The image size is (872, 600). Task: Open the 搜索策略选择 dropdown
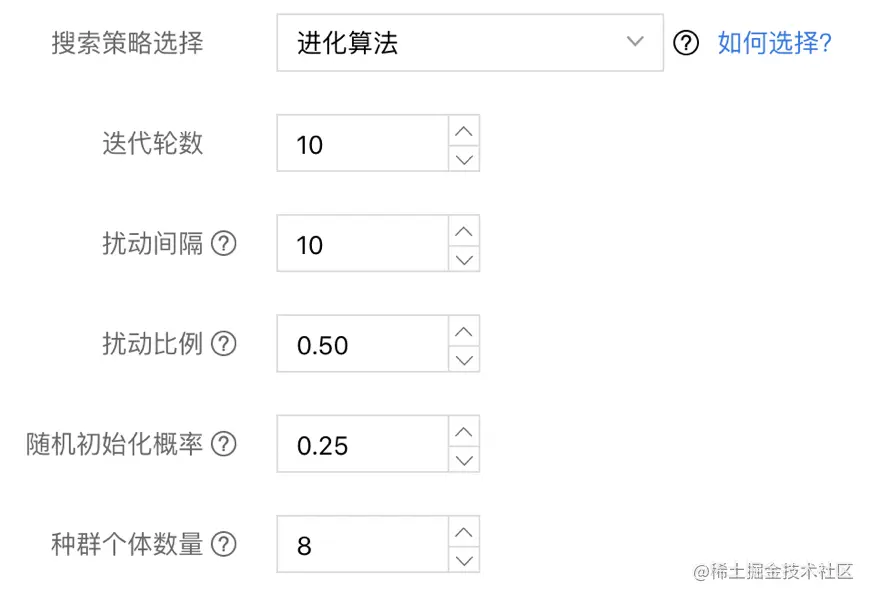469,42
